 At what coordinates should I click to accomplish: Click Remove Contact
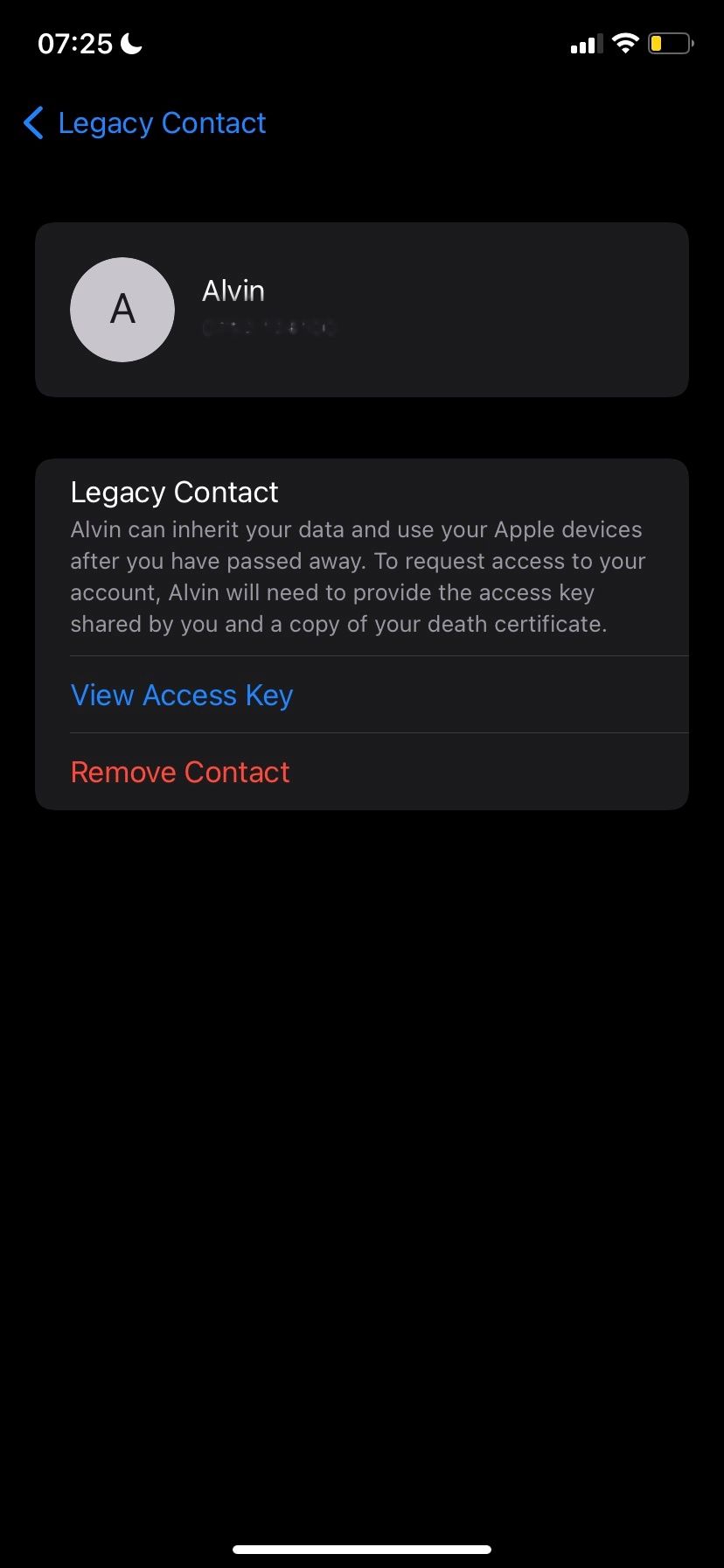179,772
